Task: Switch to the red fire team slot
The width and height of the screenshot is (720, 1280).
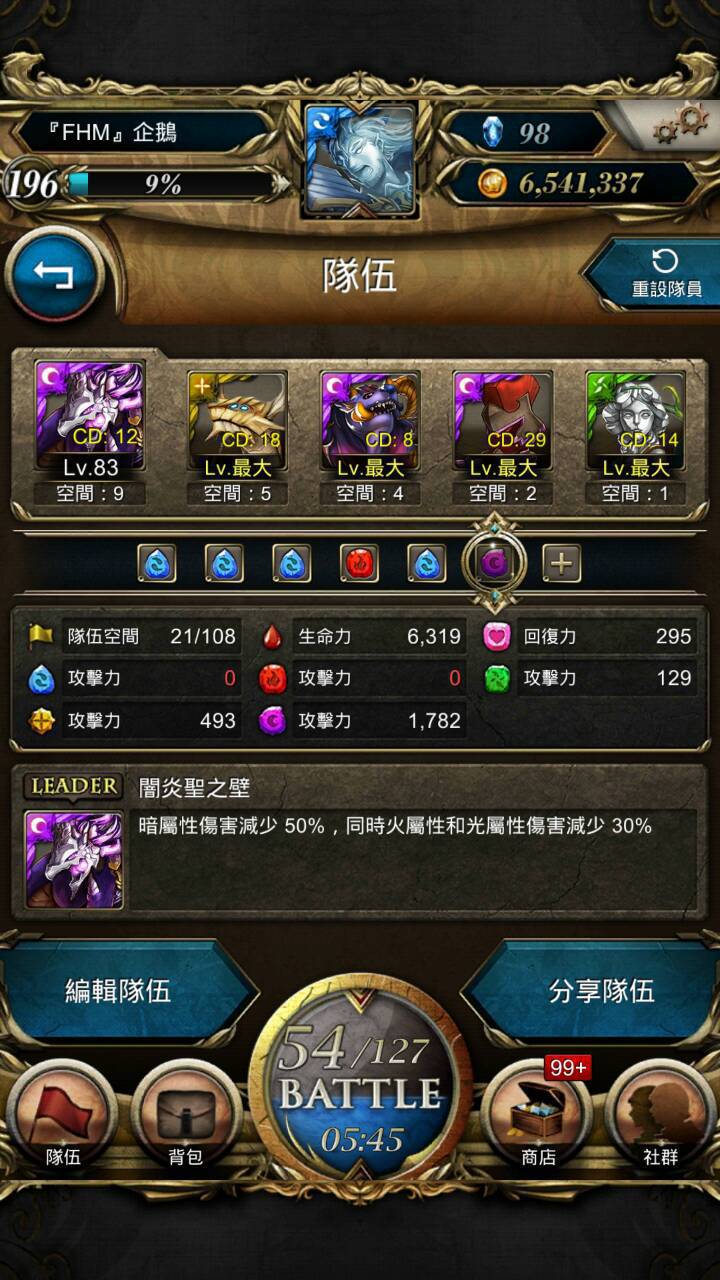Action: (x=359, y=564)
